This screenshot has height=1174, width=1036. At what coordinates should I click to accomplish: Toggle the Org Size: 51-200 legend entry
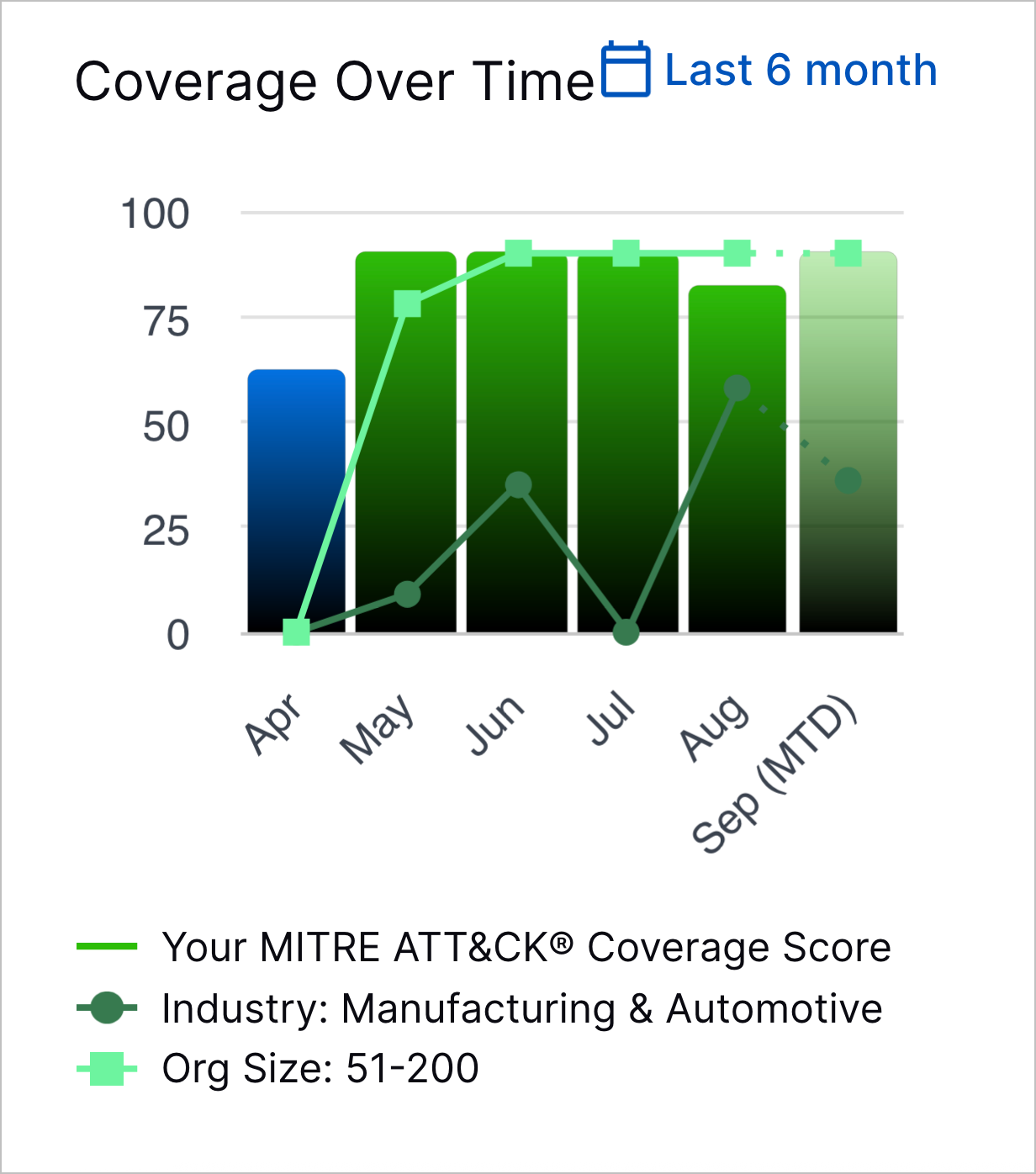coord(320,1069)
